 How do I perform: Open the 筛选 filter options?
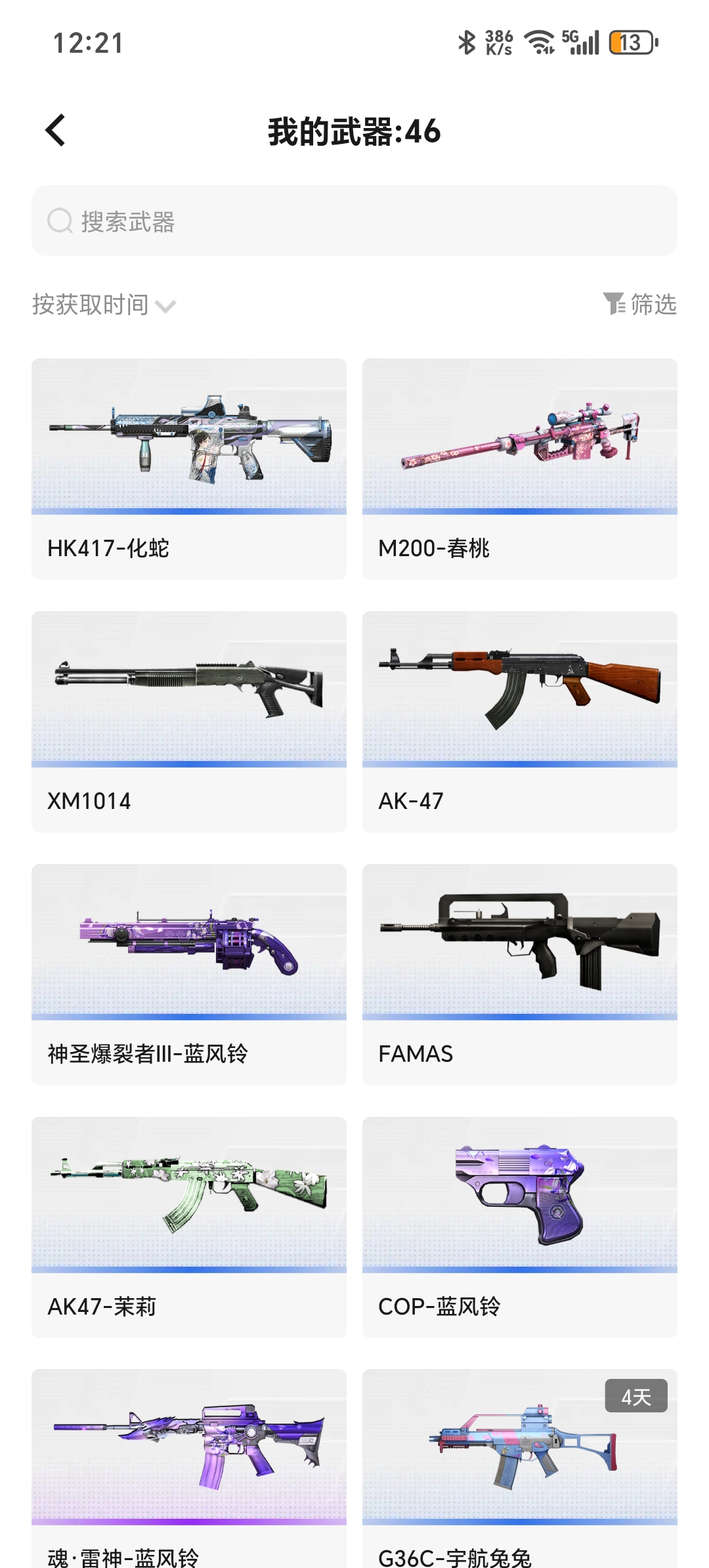[640, 304]
